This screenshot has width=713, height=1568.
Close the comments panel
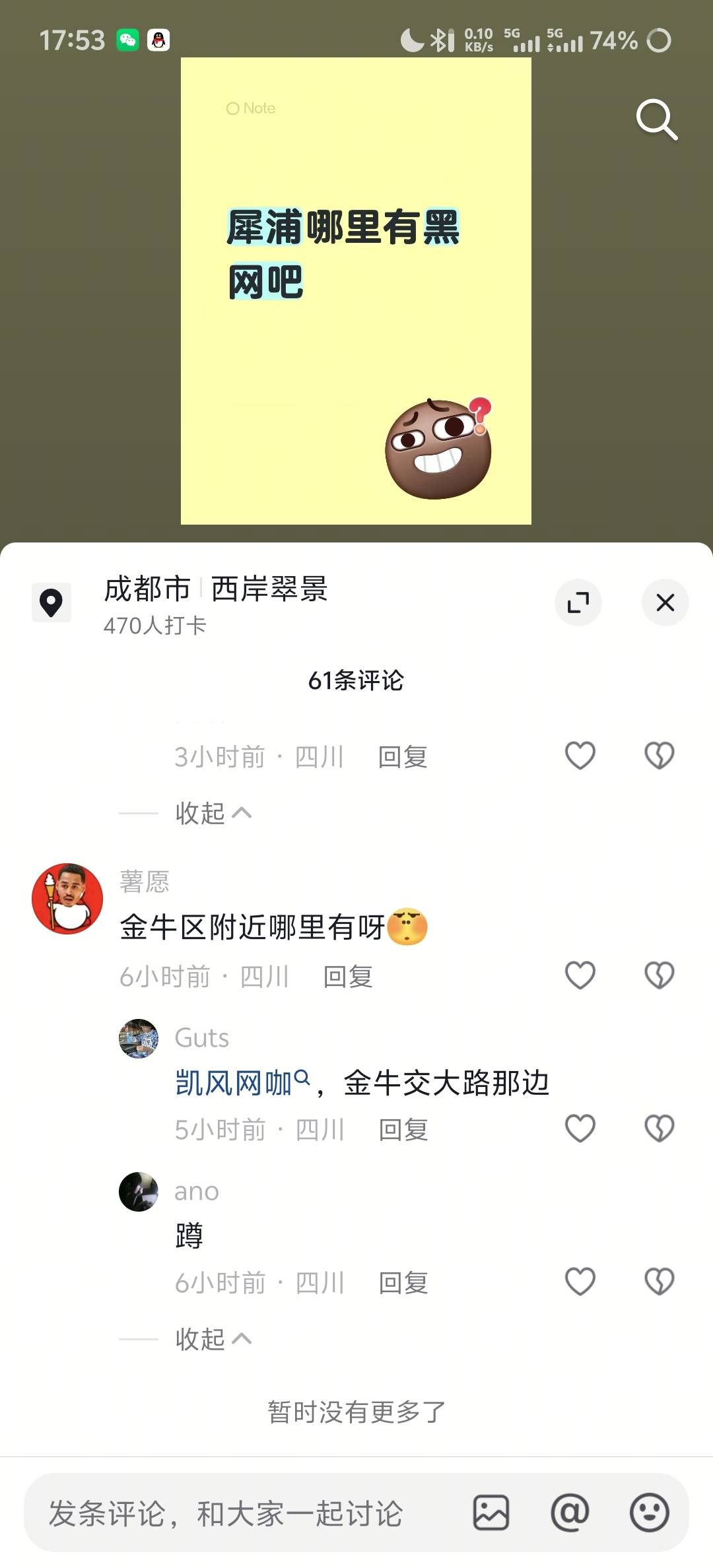(x=665, y=603)
